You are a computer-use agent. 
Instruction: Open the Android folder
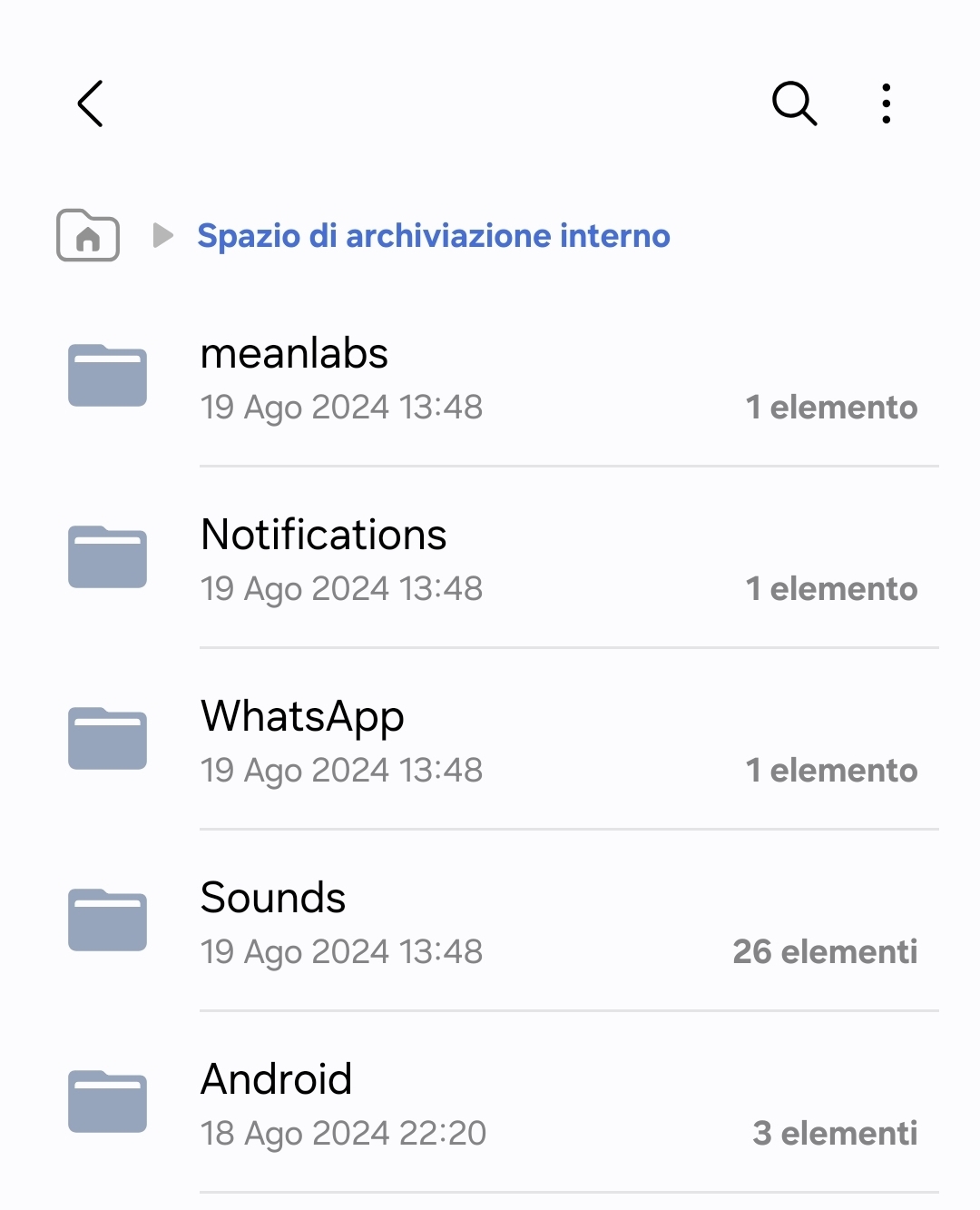click(x=277, y=1080)
